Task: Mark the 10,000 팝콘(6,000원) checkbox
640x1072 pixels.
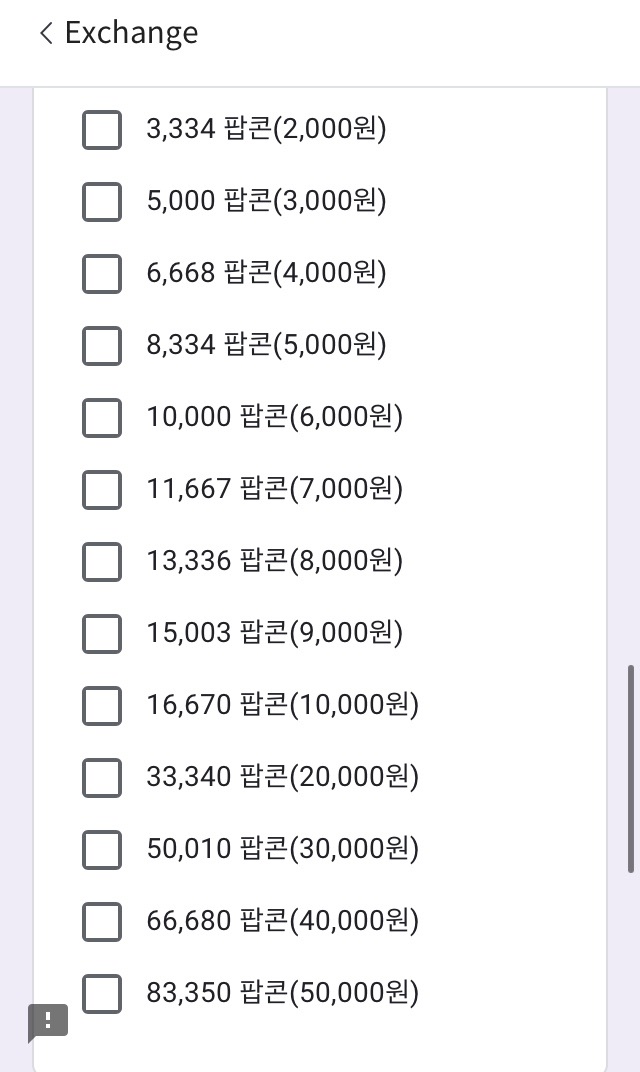Action: [102, 418]
